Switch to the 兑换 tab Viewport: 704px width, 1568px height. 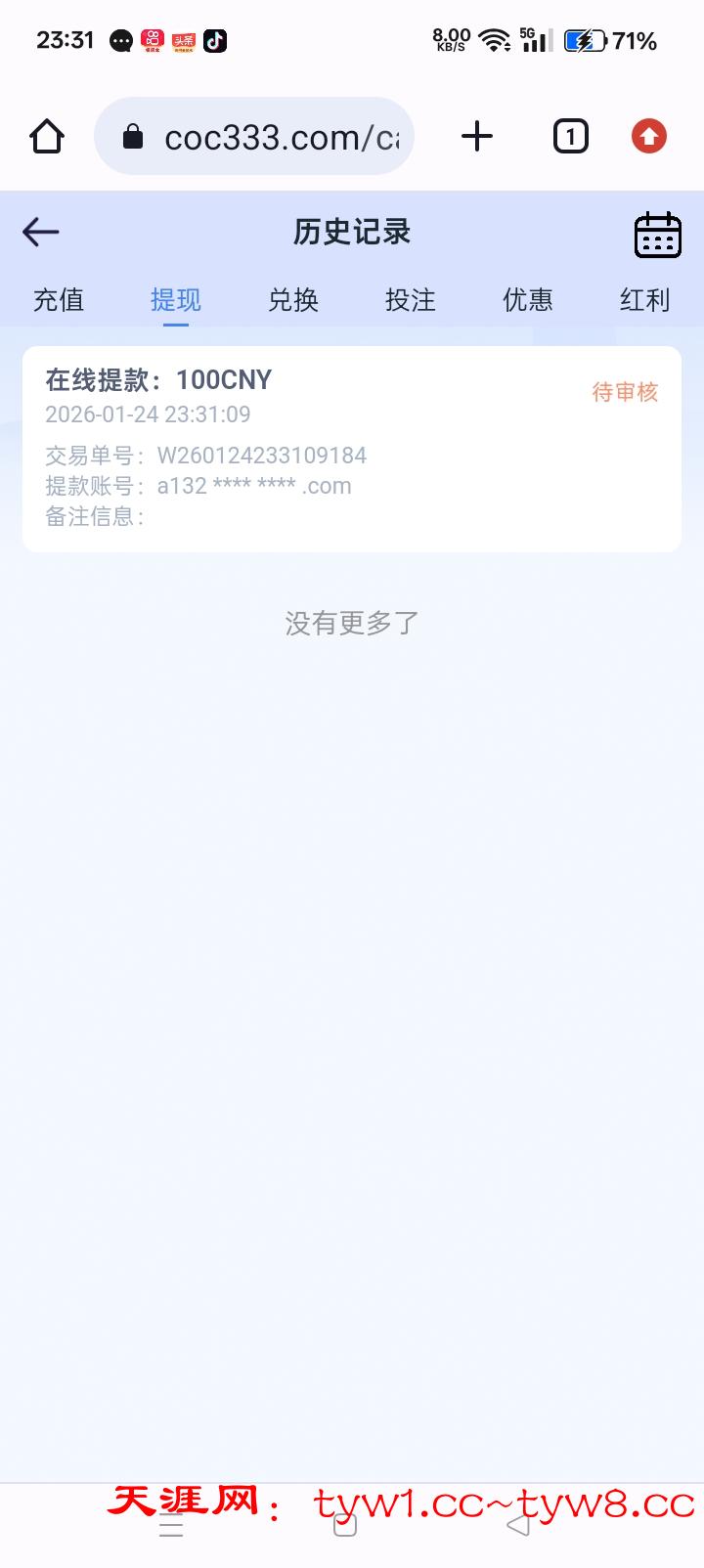point(293,300)
